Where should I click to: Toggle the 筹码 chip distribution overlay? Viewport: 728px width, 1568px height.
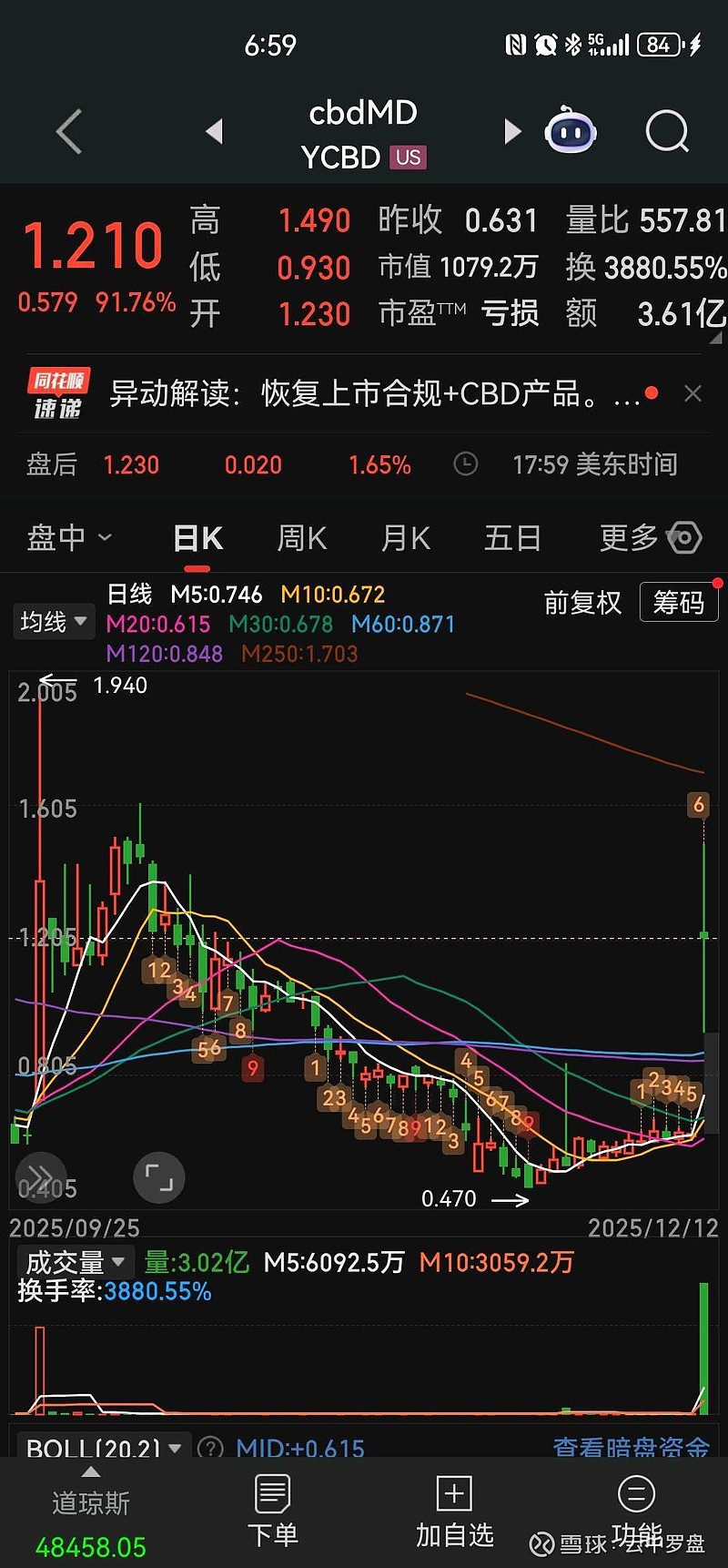(678, 602)
